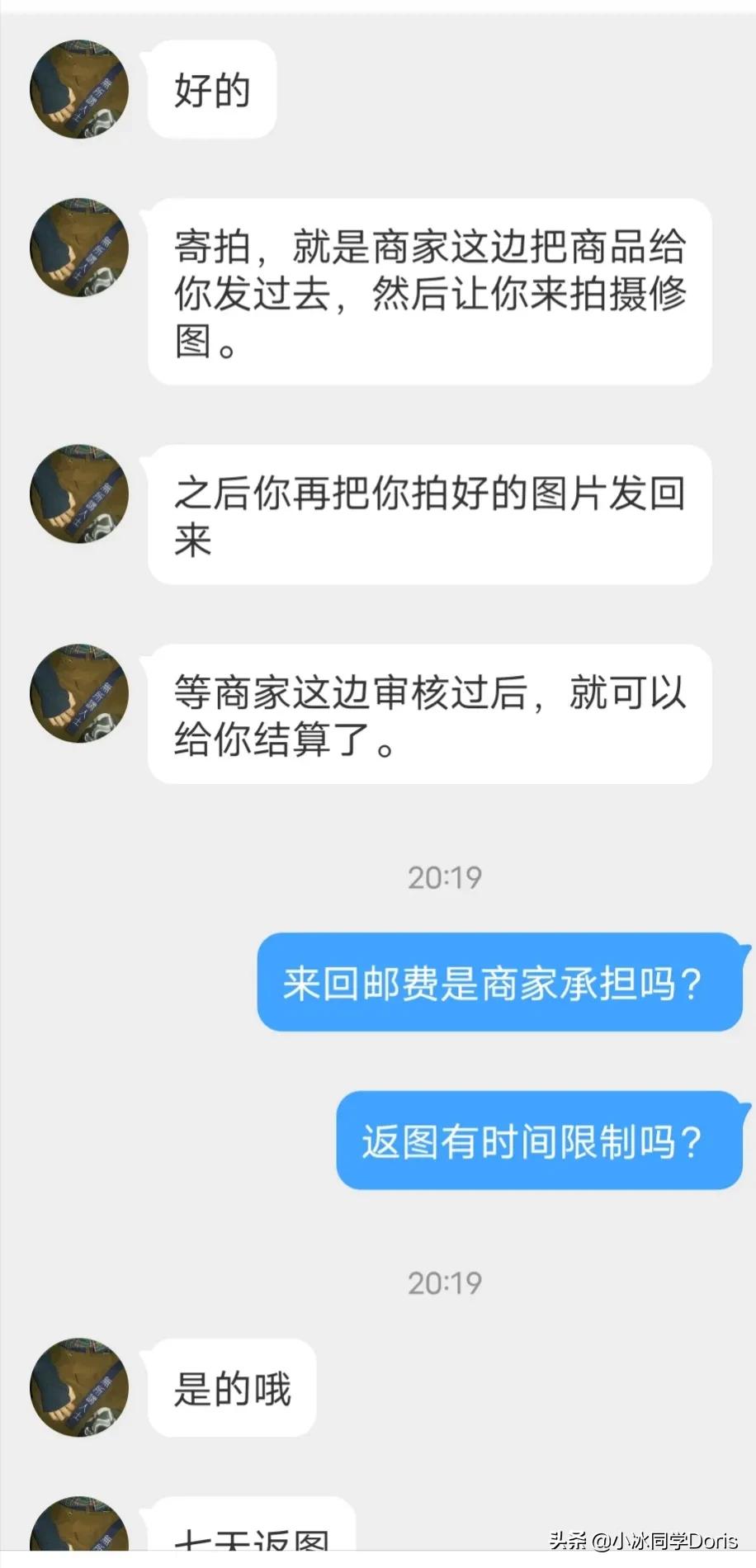The height and width of the screenshot is (1568, 756).
Task: Select the bubble saying 之后你再把你拍好的图片发回来
Action: 429,516
